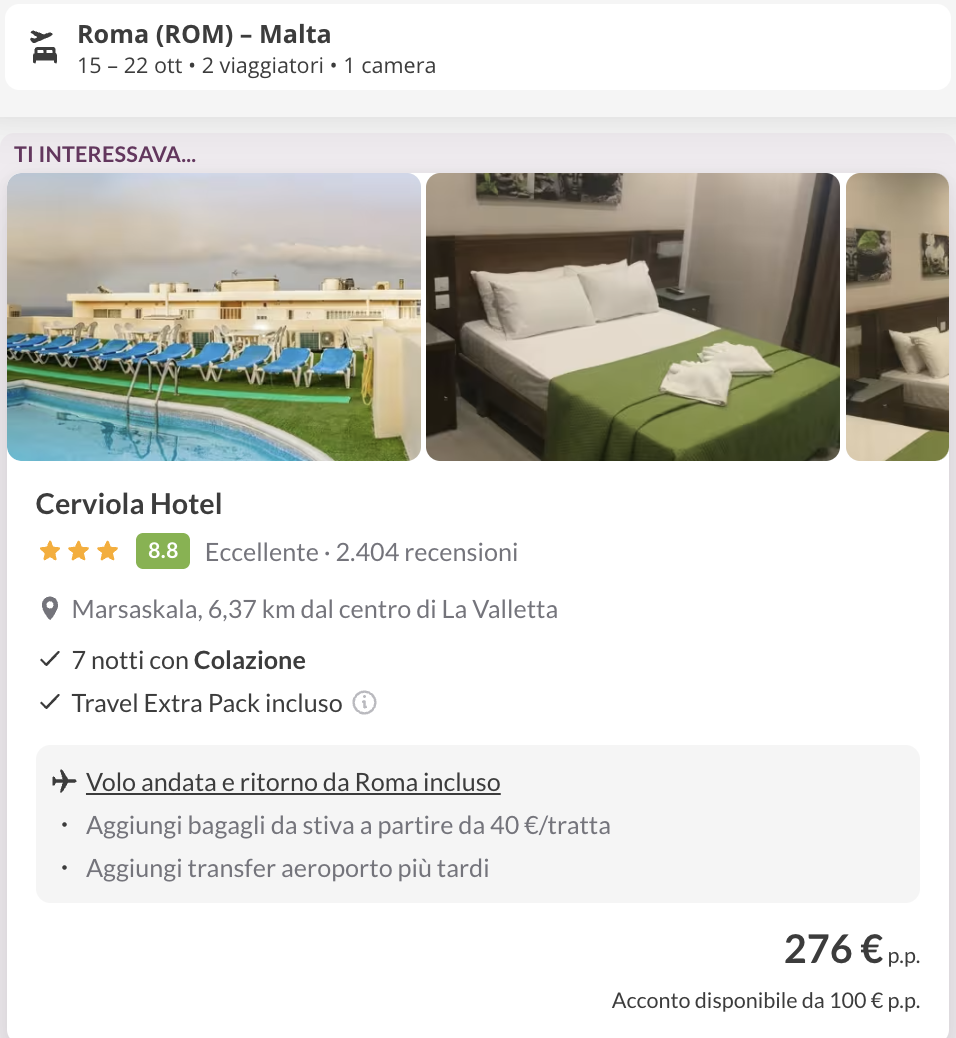The width and height of the screenshot is (956, 1038).
Task: Open the Cerviola Hotel offer
Action: (129, 504)
